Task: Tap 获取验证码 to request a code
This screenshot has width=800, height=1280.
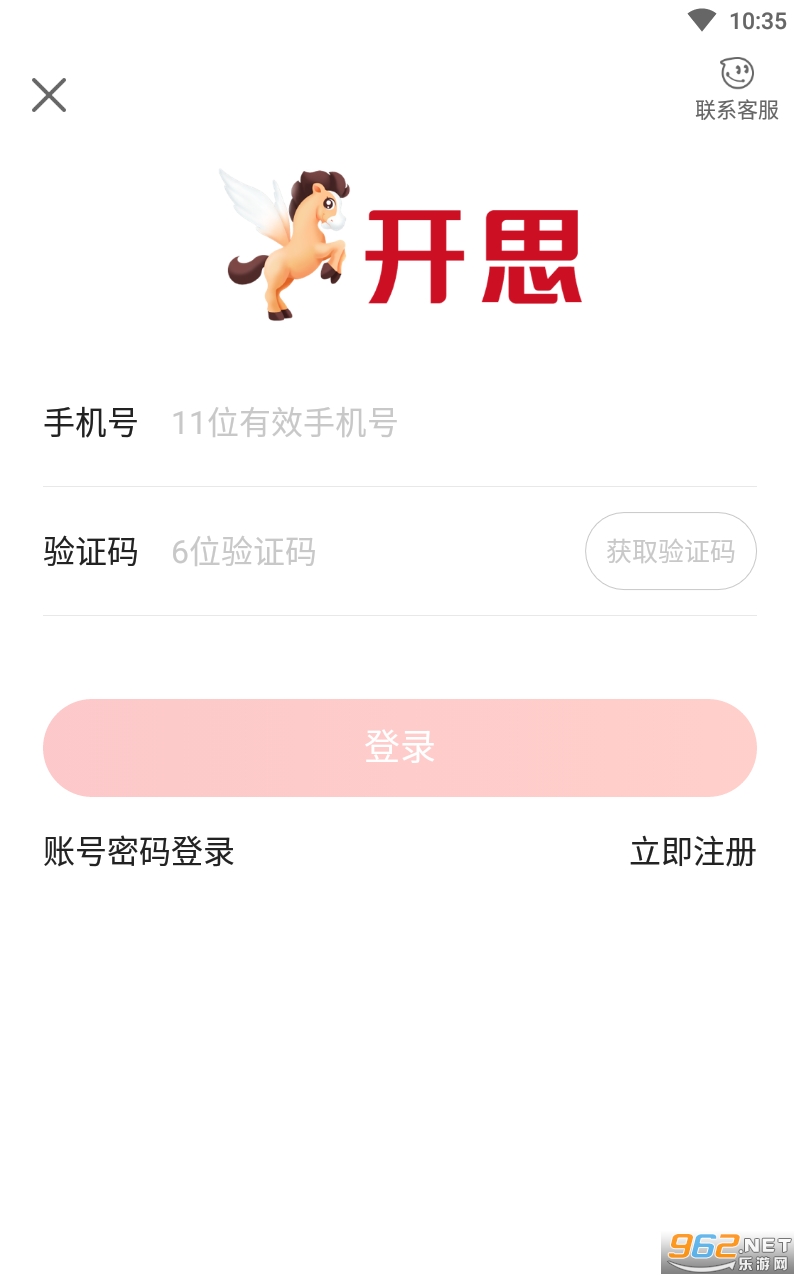Action: (670, 551)
